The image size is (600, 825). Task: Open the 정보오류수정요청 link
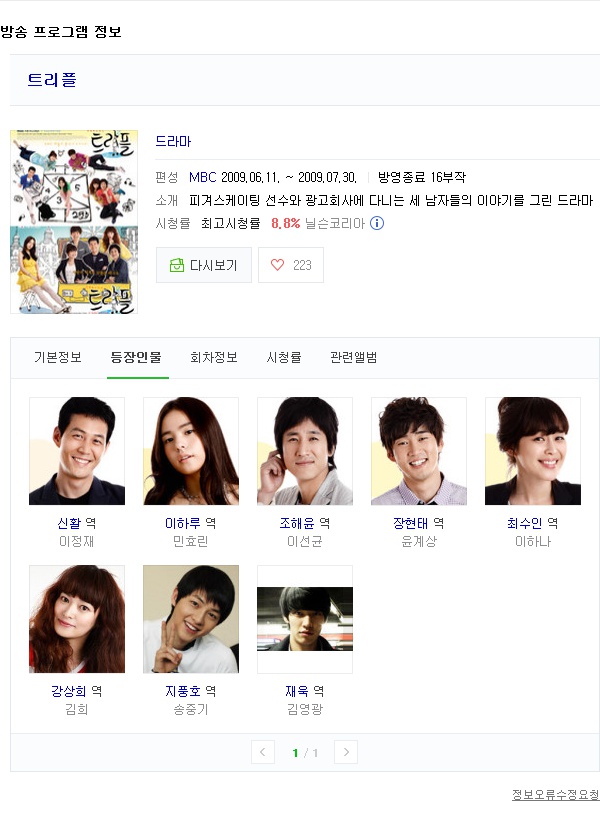click(555, 795)
